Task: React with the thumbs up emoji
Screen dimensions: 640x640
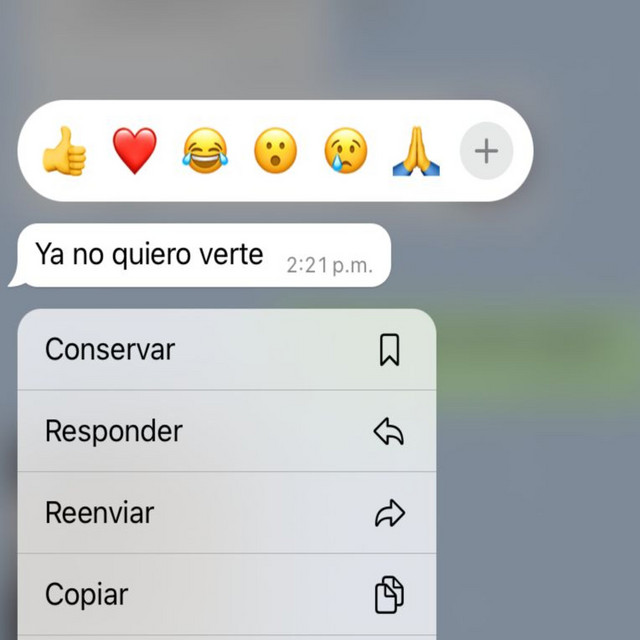Action: (x=65, y=152)
